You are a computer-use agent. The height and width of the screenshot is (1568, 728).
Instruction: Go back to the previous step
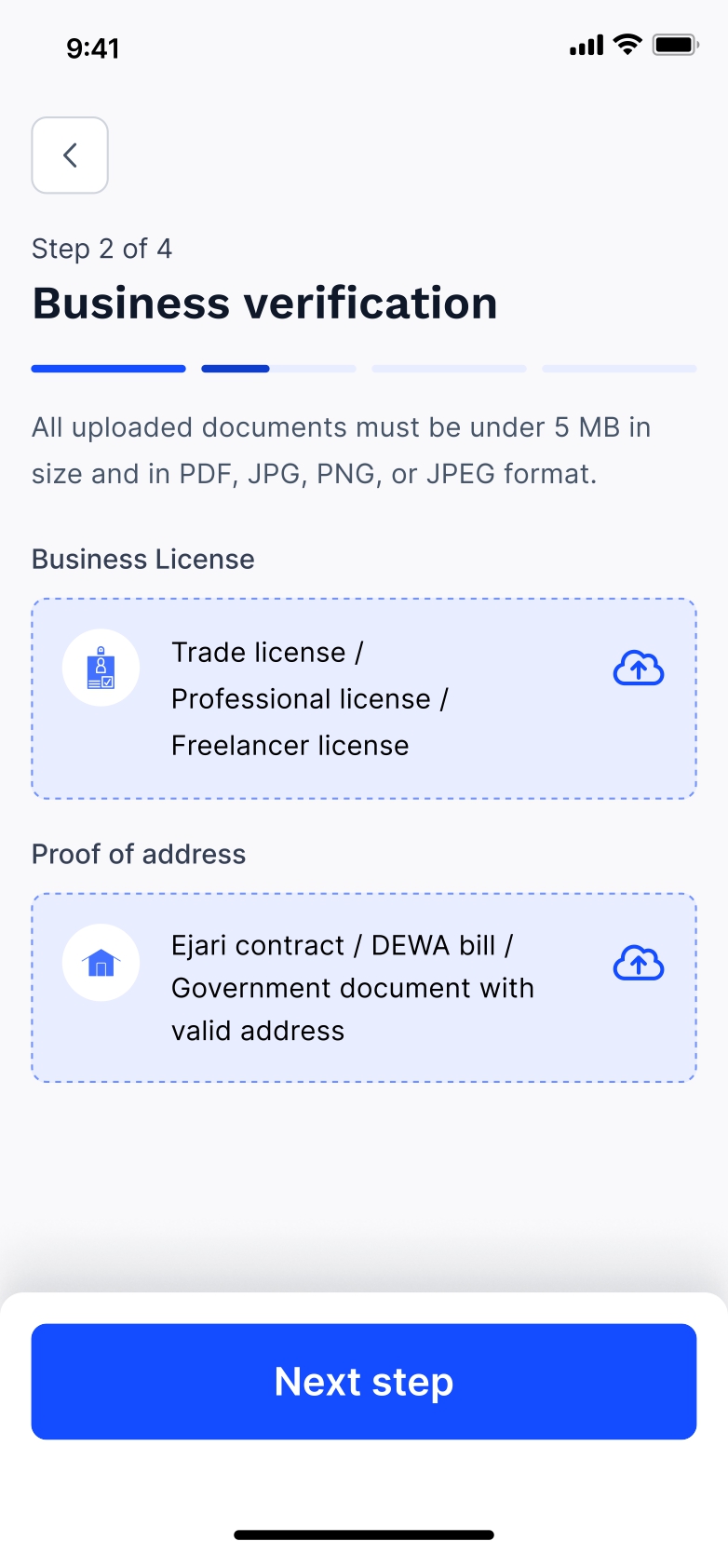[x=70, y=155]
